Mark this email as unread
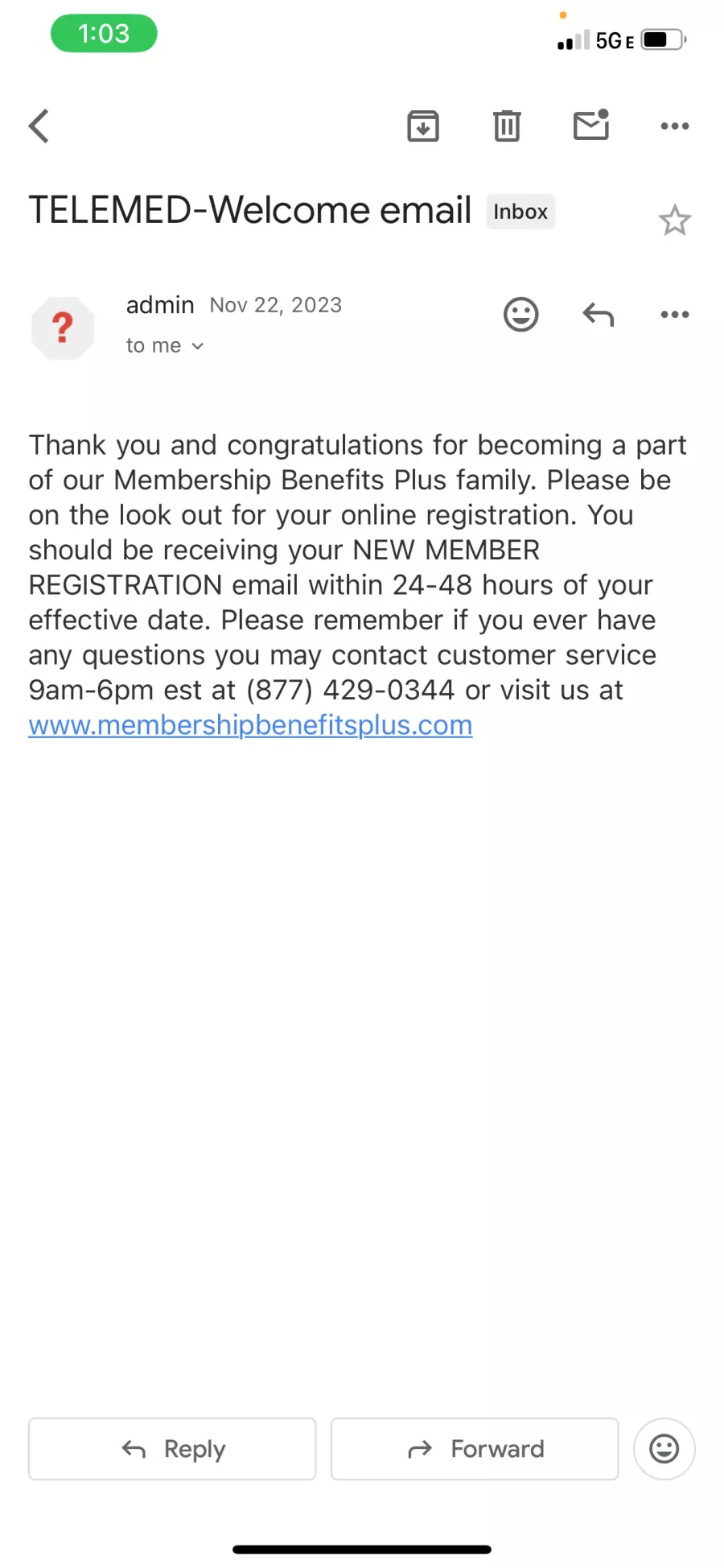 [x=591, y=125]
